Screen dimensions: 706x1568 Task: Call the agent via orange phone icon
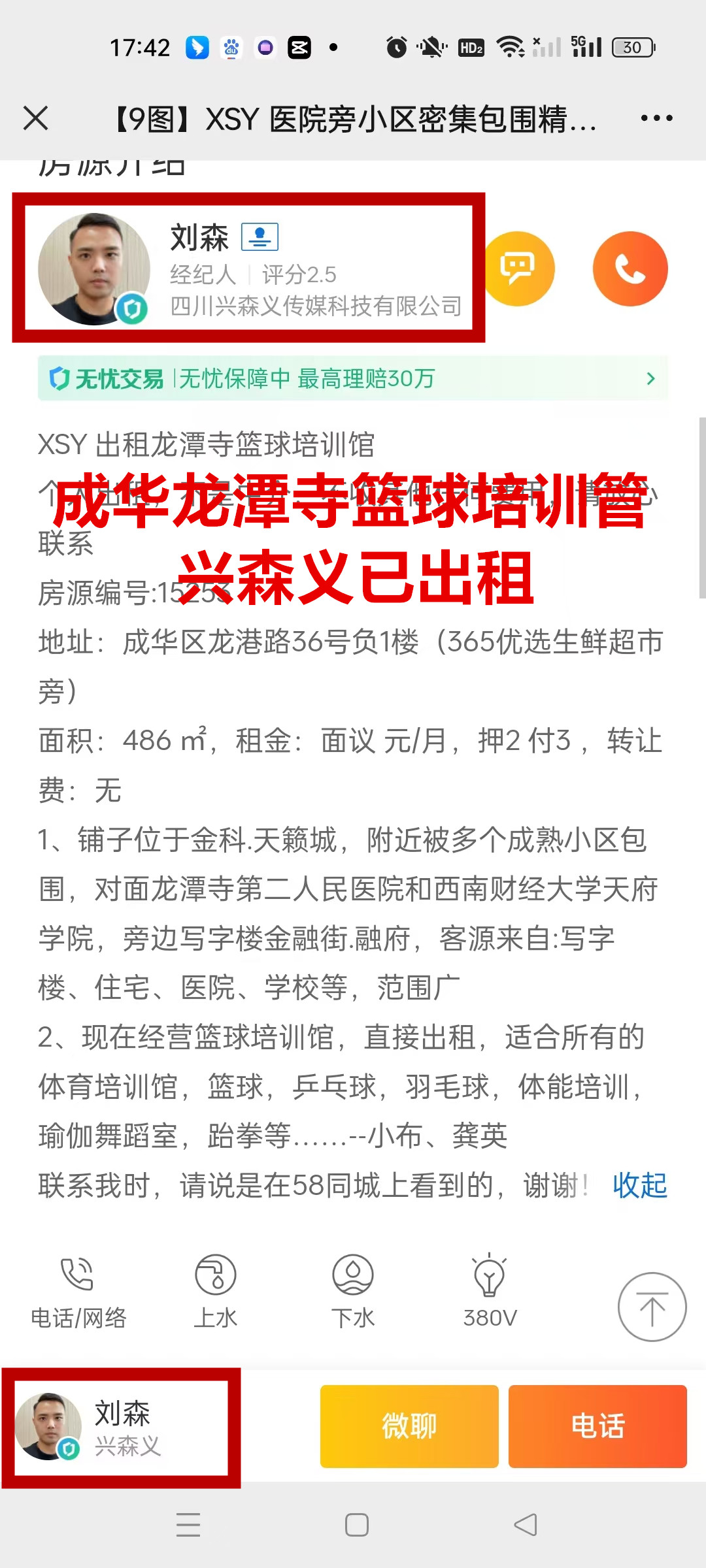[x=630, y=269]
